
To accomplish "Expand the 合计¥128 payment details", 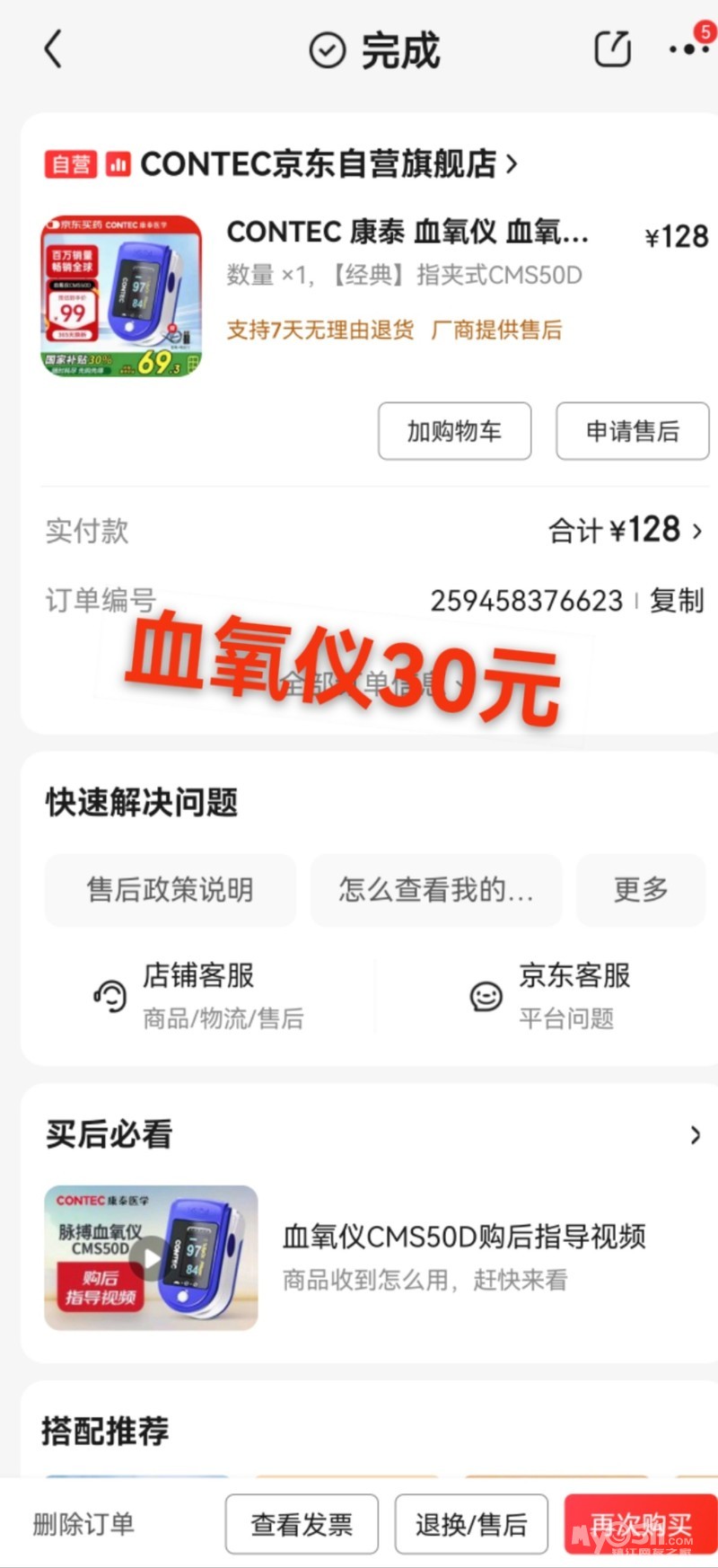I will click(x=626, y=531).
